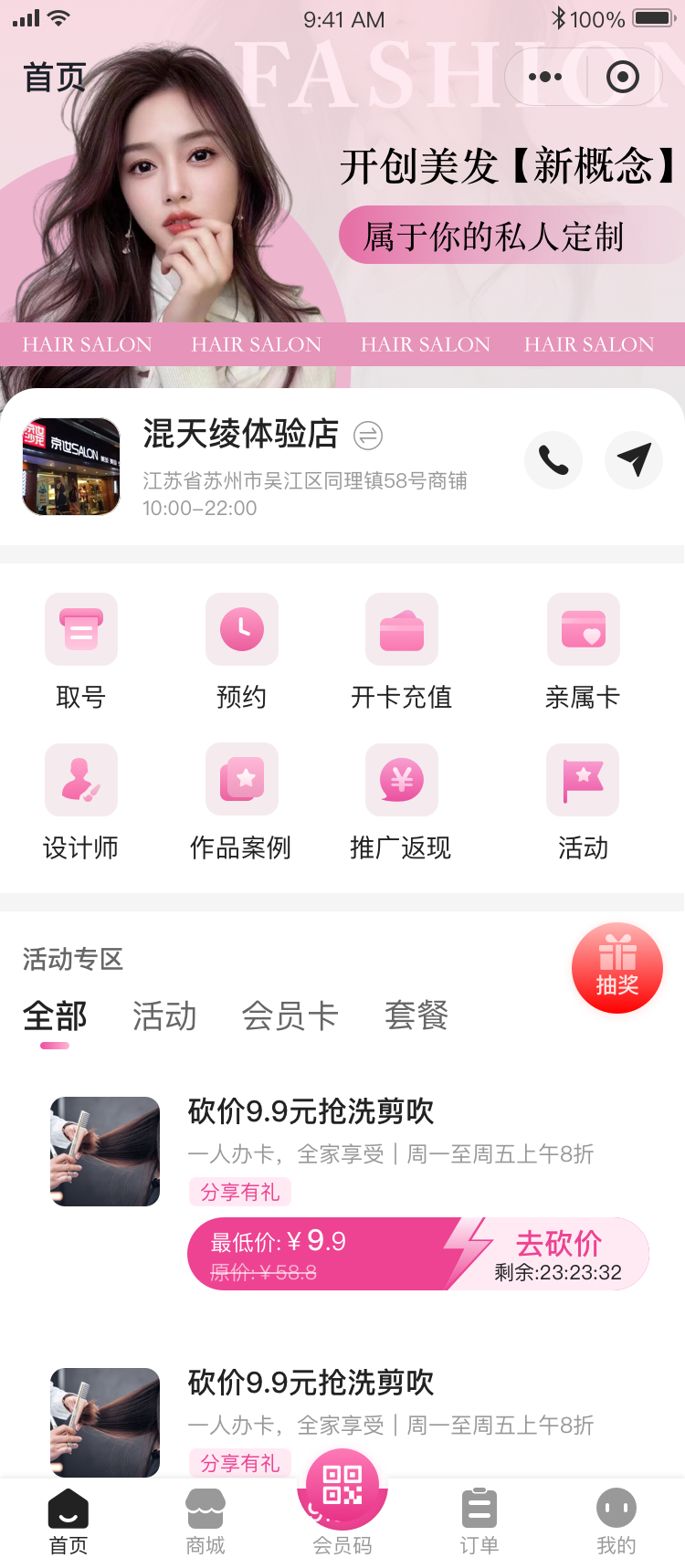This screenshot has height=1568, width=685.
Task: Open the 取号 queue number feature
Action: [x=80, y=629]
